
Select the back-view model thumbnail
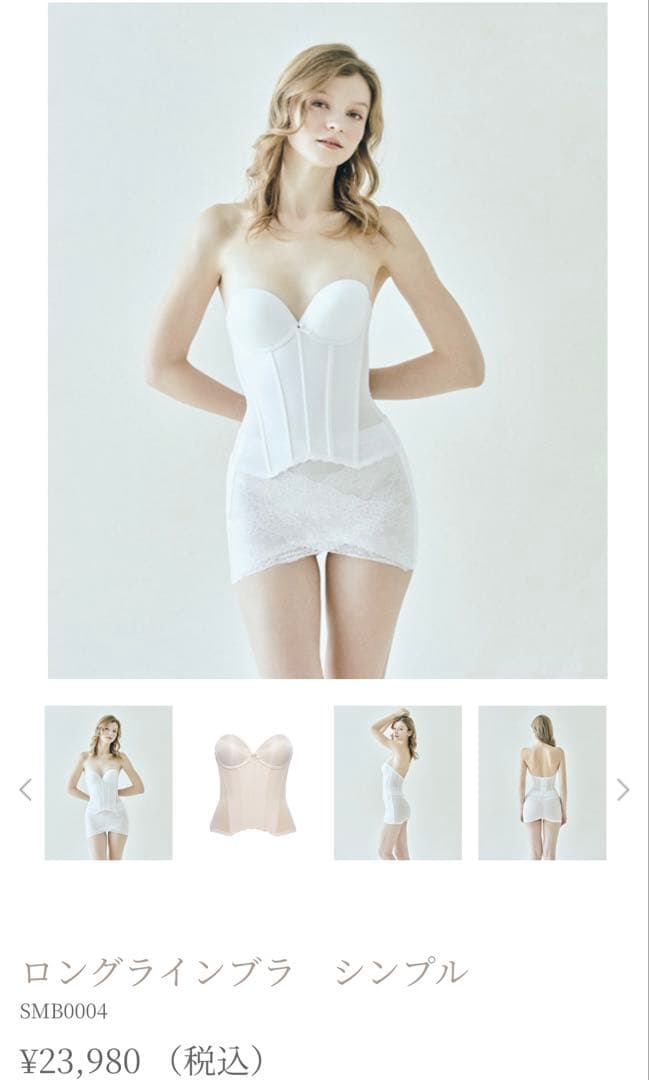(x=542, y=783)
